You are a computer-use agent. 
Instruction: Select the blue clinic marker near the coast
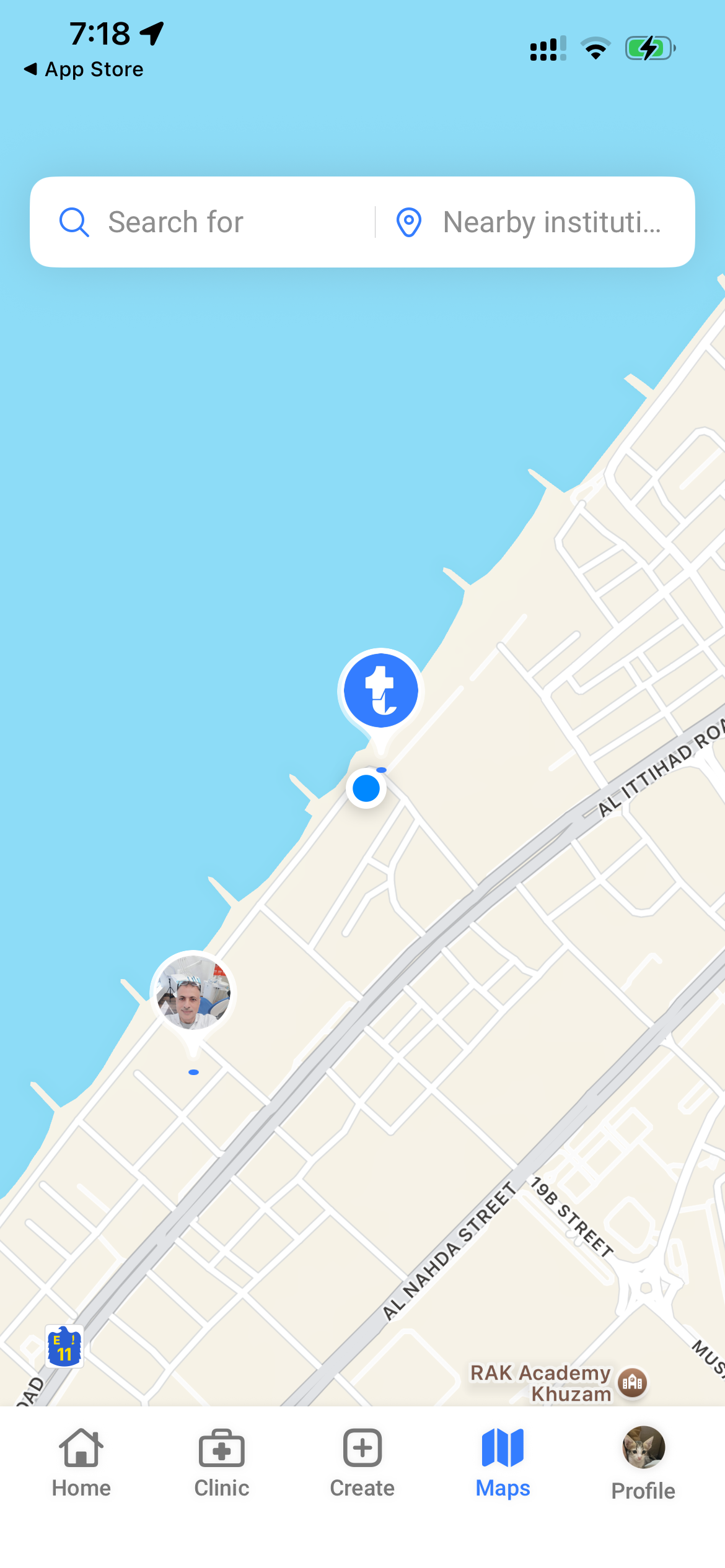click(x=382, y=690)
